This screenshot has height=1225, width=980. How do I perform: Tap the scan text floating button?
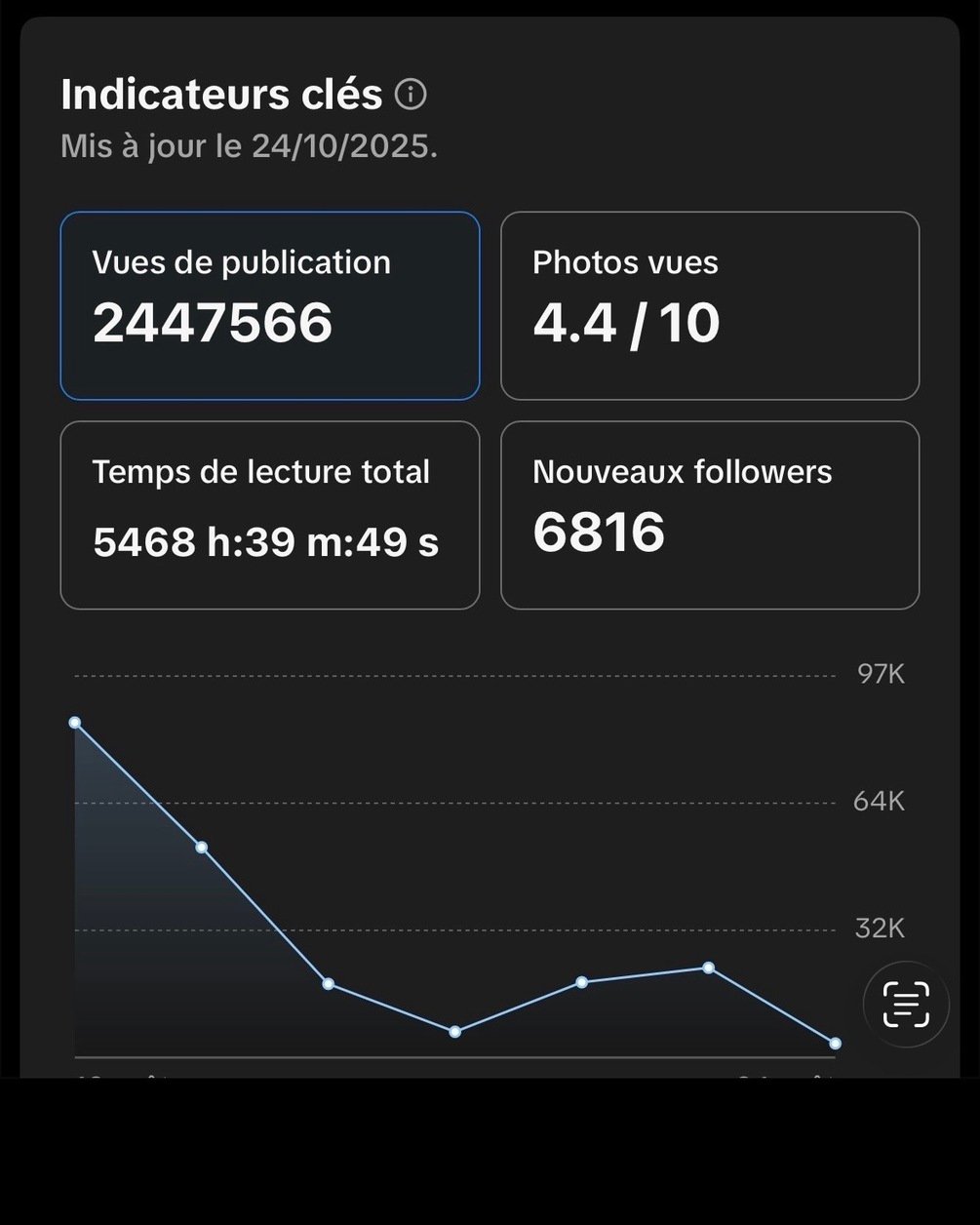coord(906,1005)
